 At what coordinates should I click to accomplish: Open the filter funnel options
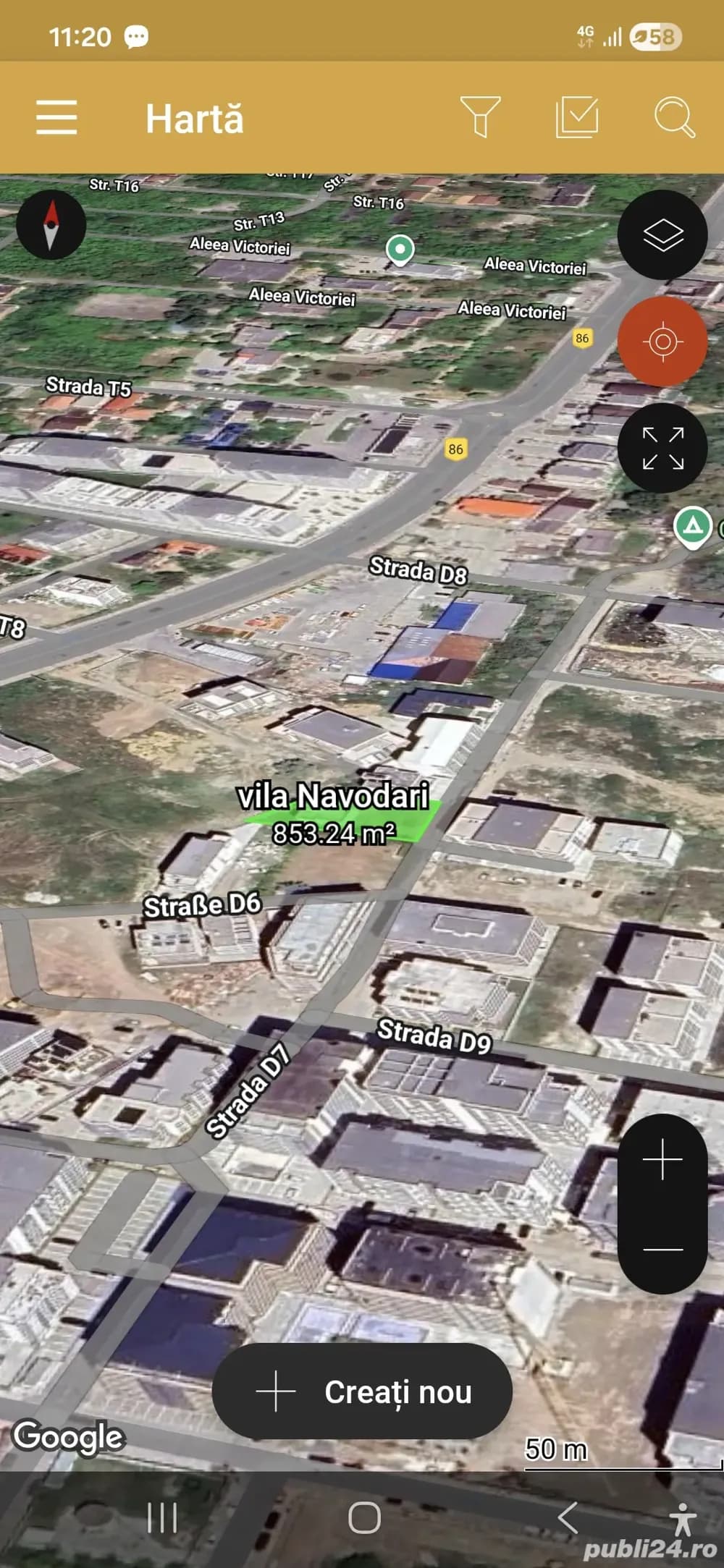(x=480, y=116)
